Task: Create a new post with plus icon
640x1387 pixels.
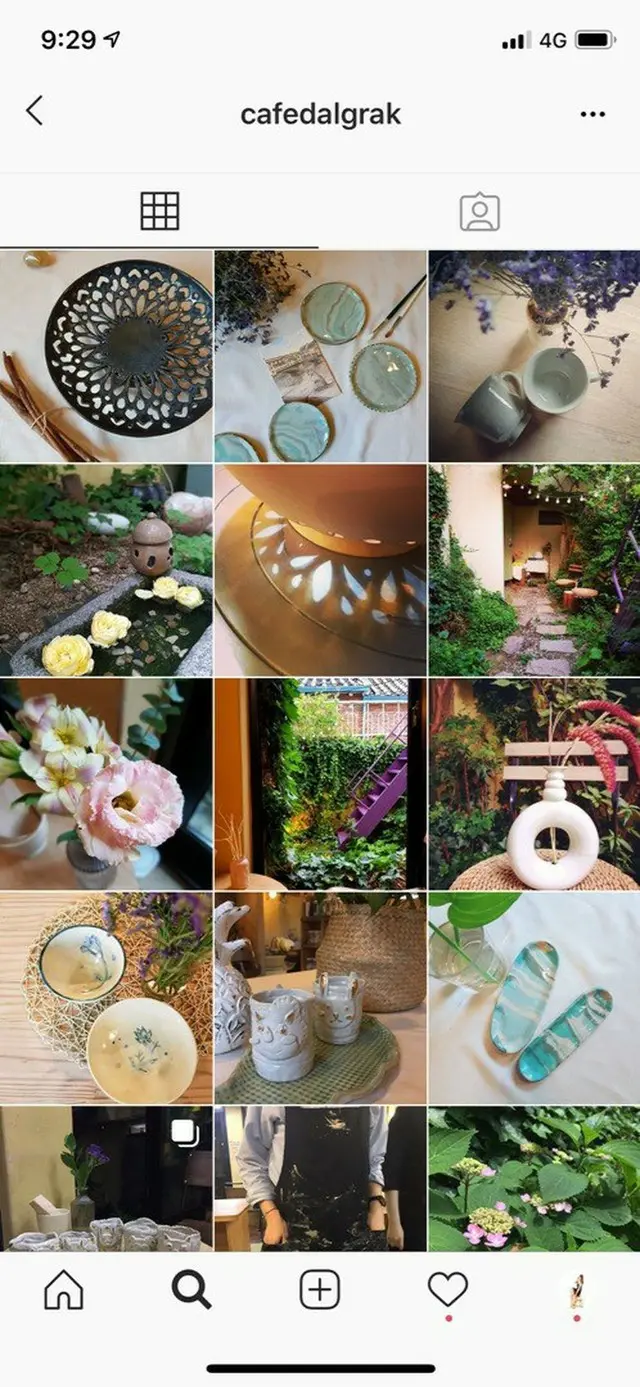Action: (x=319, y=1291)
